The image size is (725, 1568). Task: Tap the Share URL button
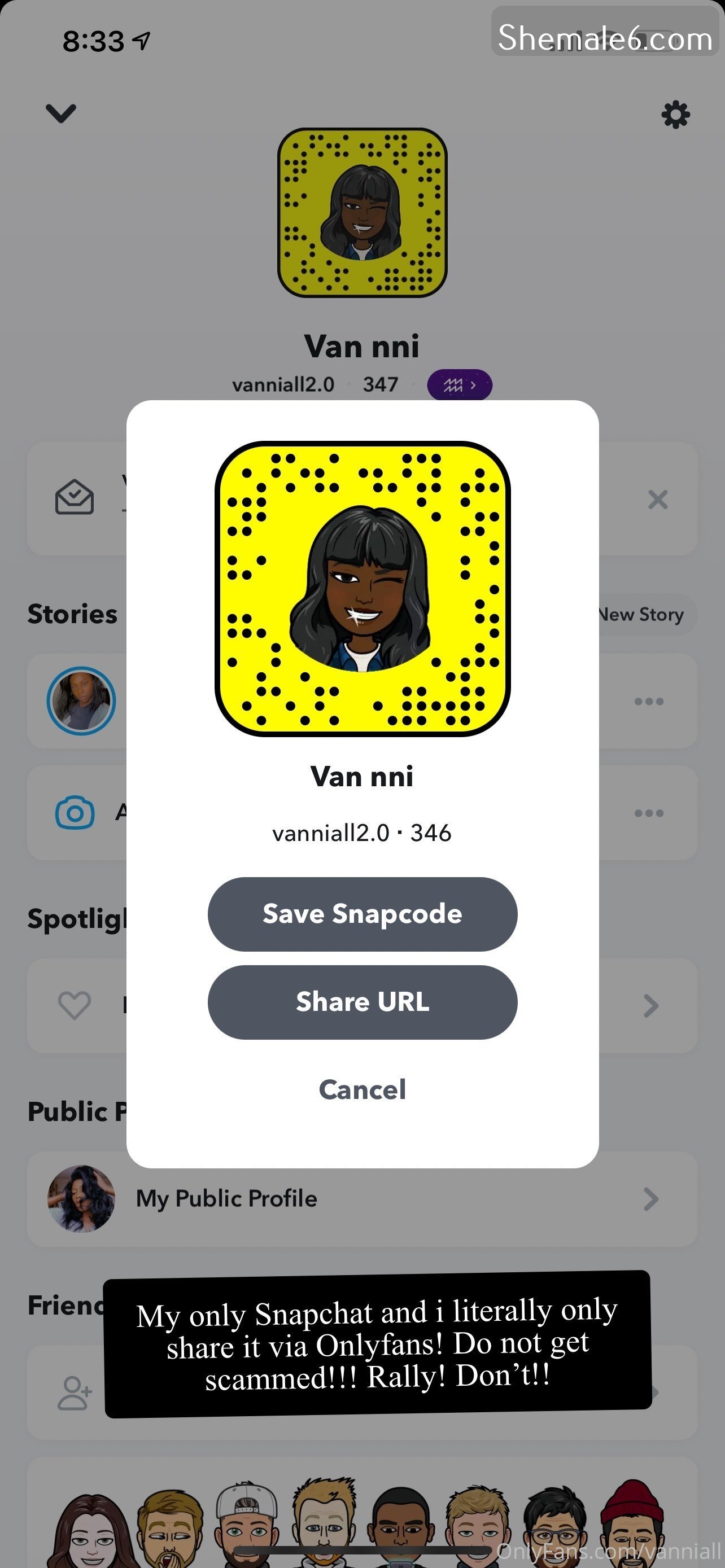coord(362,1002)
